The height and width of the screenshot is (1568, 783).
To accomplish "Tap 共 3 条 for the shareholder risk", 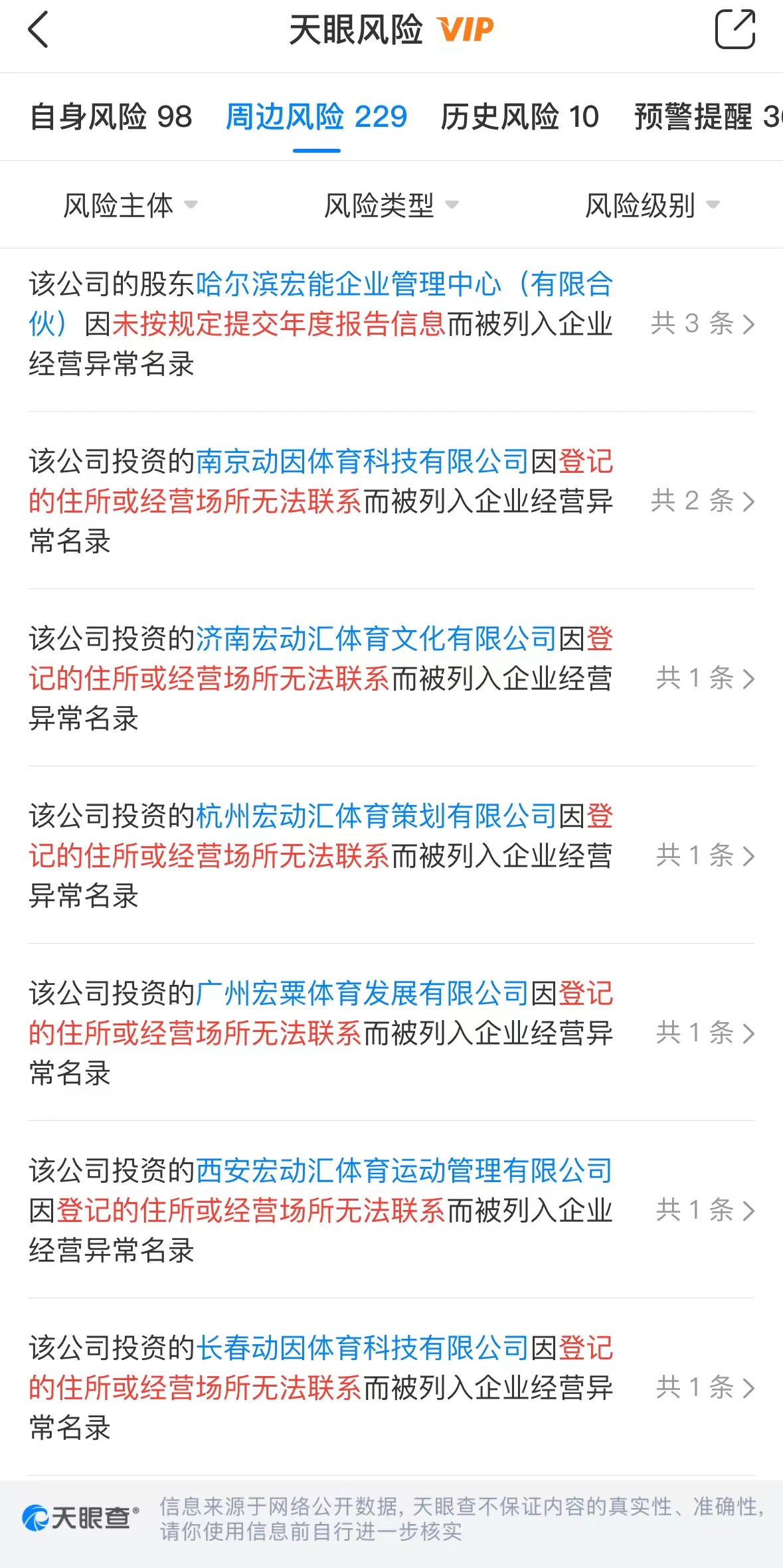I will pyautogui.click(x=702, y=324).
